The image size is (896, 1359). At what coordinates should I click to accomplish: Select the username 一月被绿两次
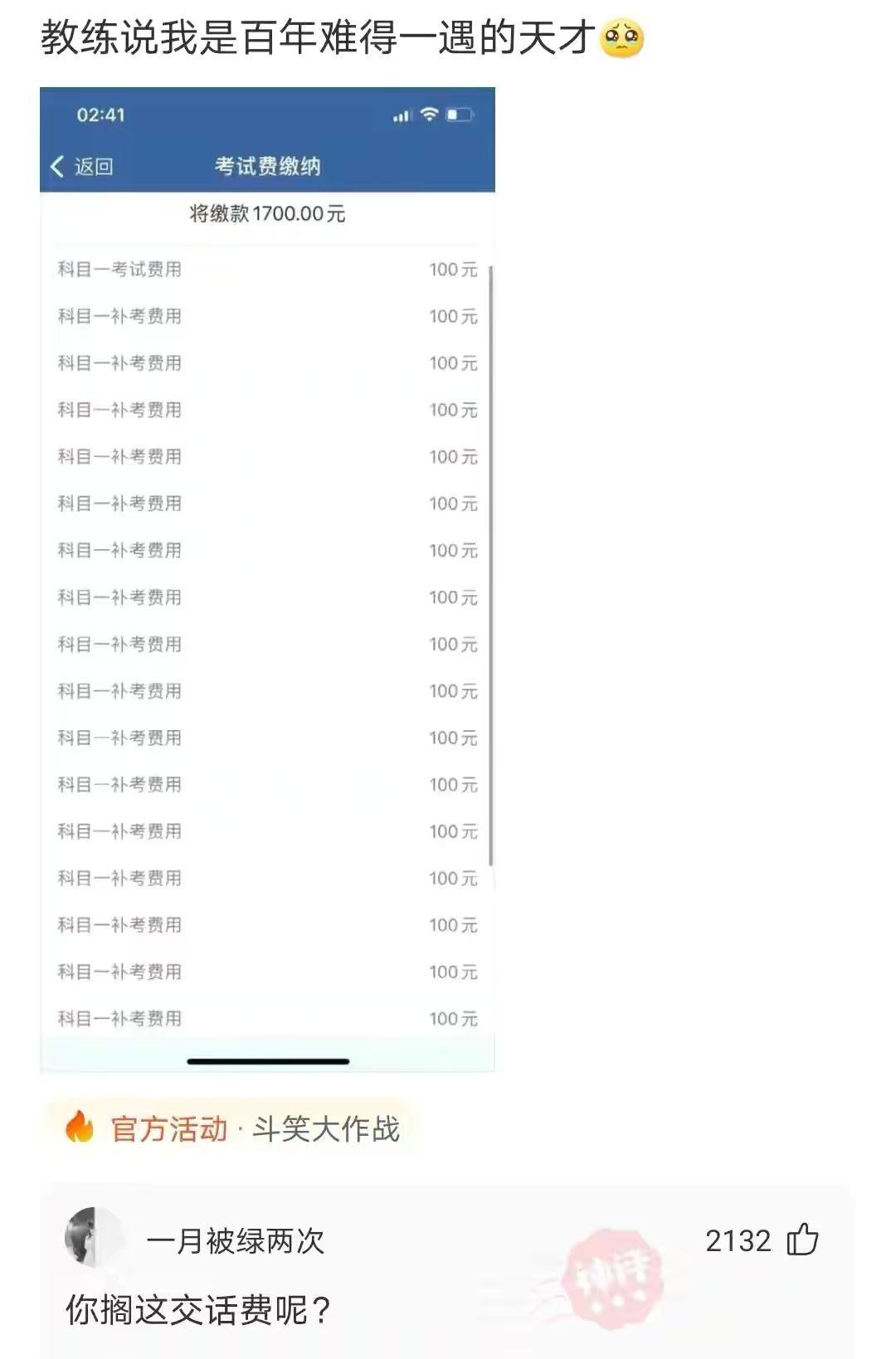click(x=236, y=1240)
